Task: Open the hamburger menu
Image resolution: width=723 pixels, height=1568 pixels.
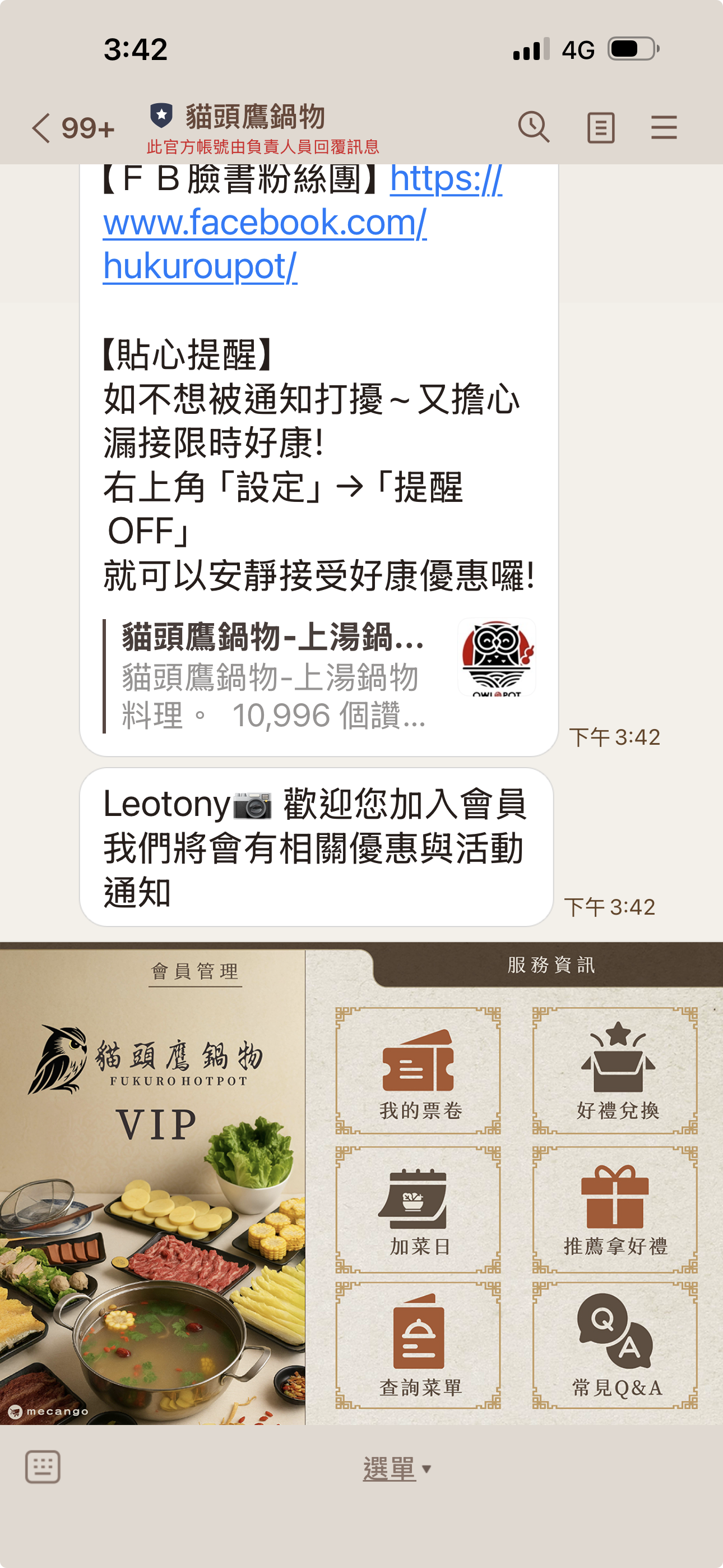Action: [x=664, y=128]
